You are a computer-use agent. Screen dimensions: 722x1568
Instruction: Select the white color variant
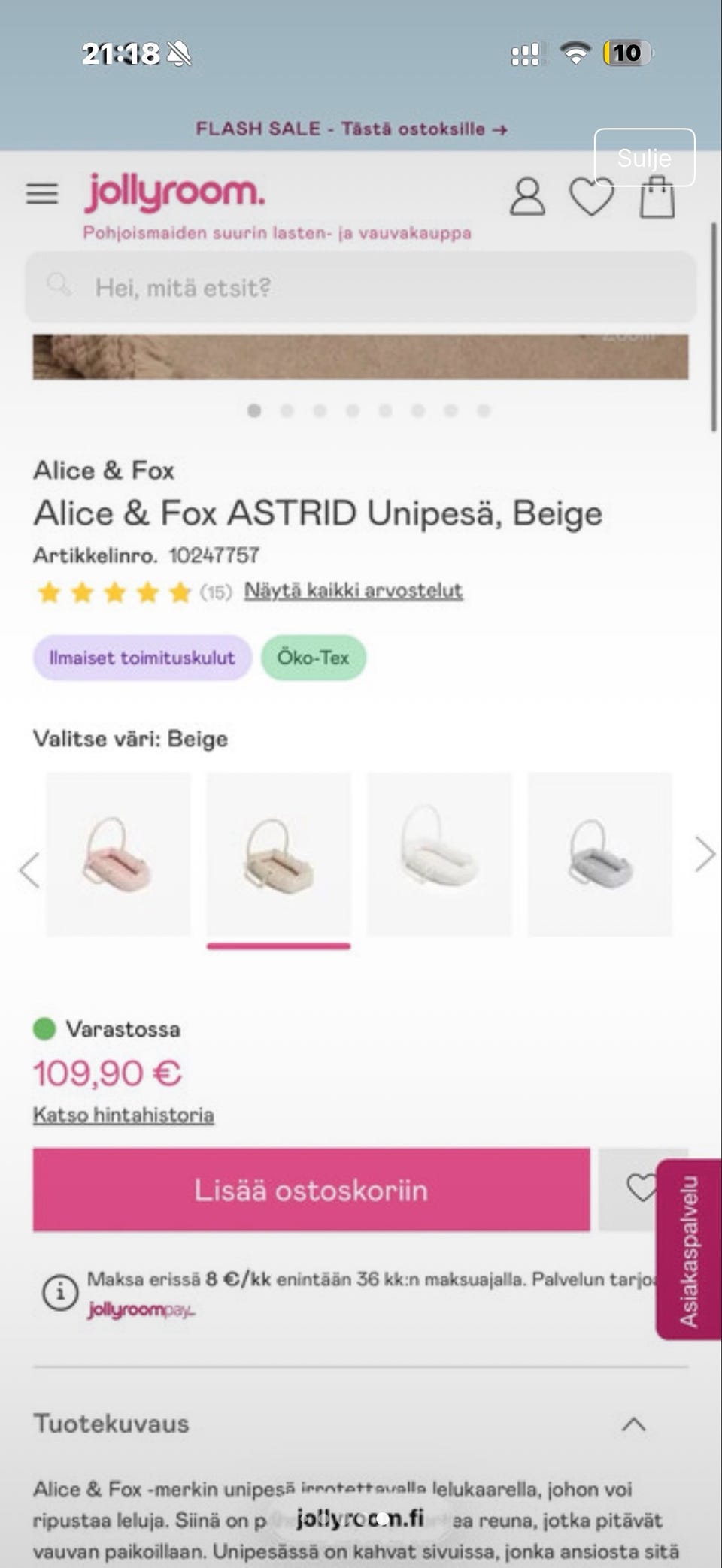tap(439, 854)
